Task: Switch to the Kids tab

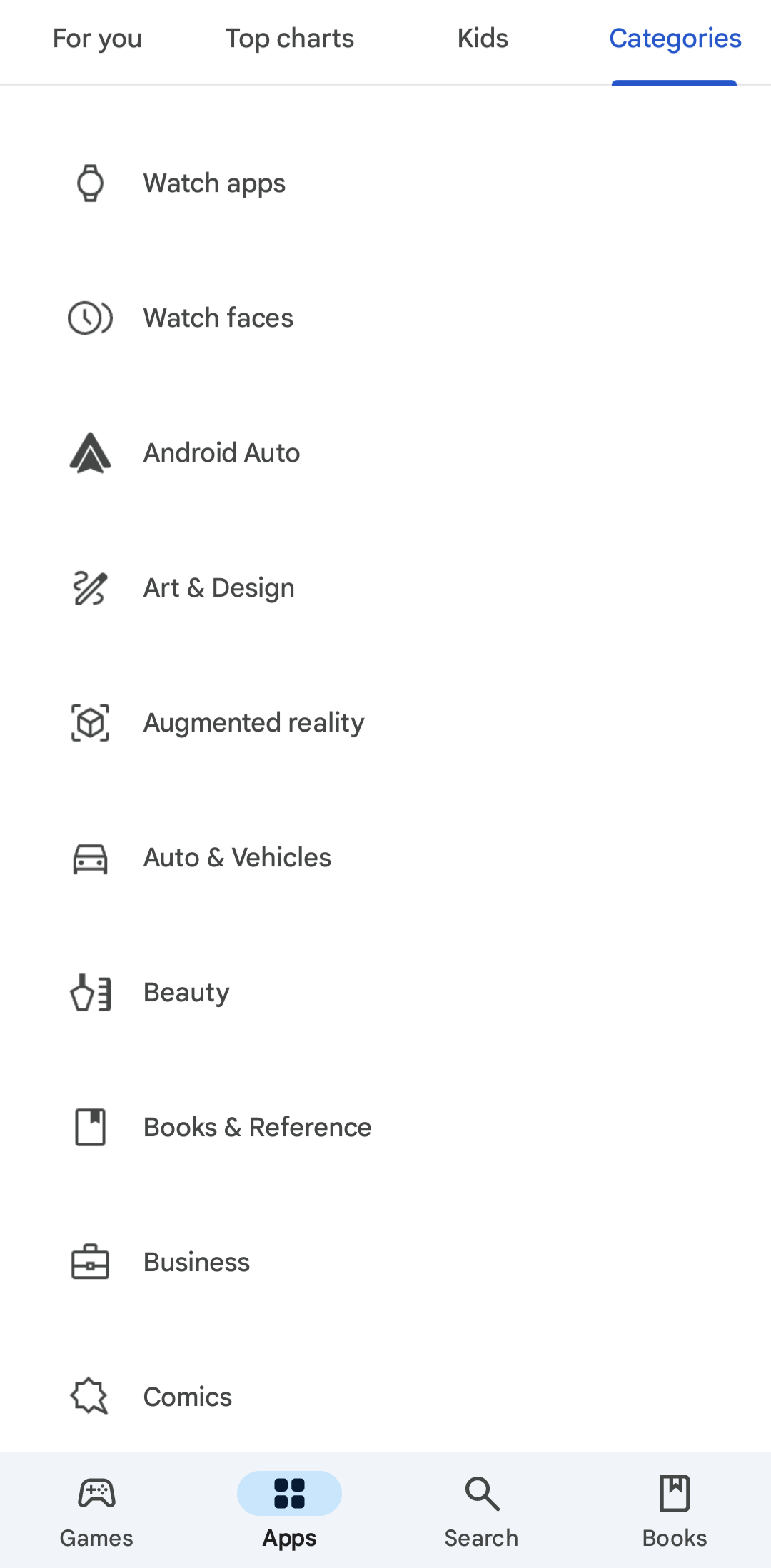Action: tap(482, 39)
